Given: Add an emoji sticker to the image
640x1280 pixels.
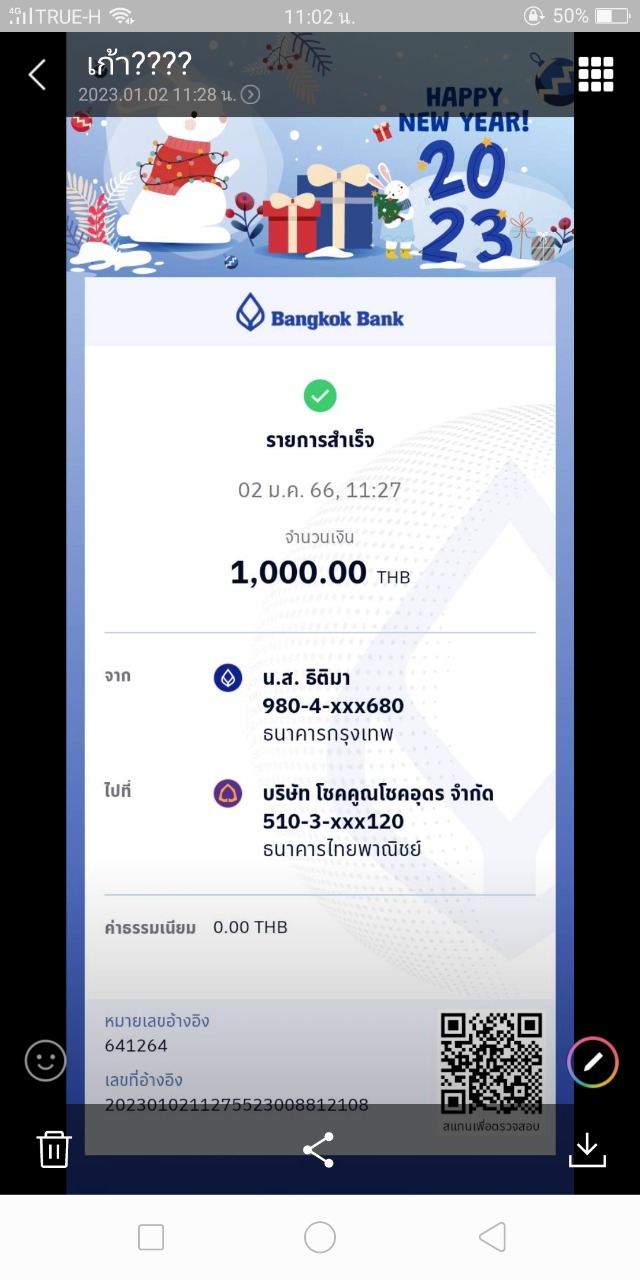Looking at the screenshot, I should (x=46, y=1061).
